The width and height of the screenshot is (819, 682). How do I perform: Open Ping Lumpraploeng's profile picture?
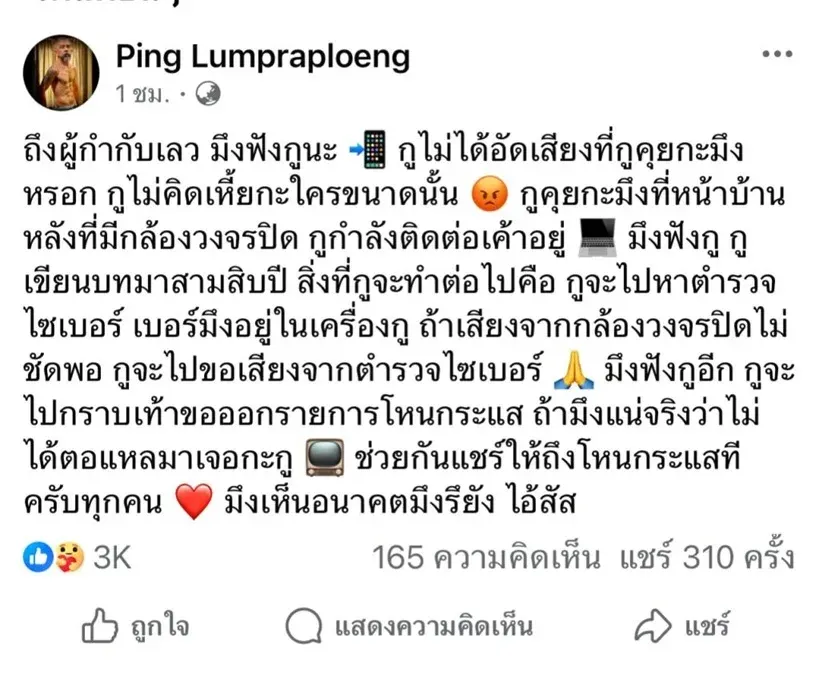coord(61,72)
